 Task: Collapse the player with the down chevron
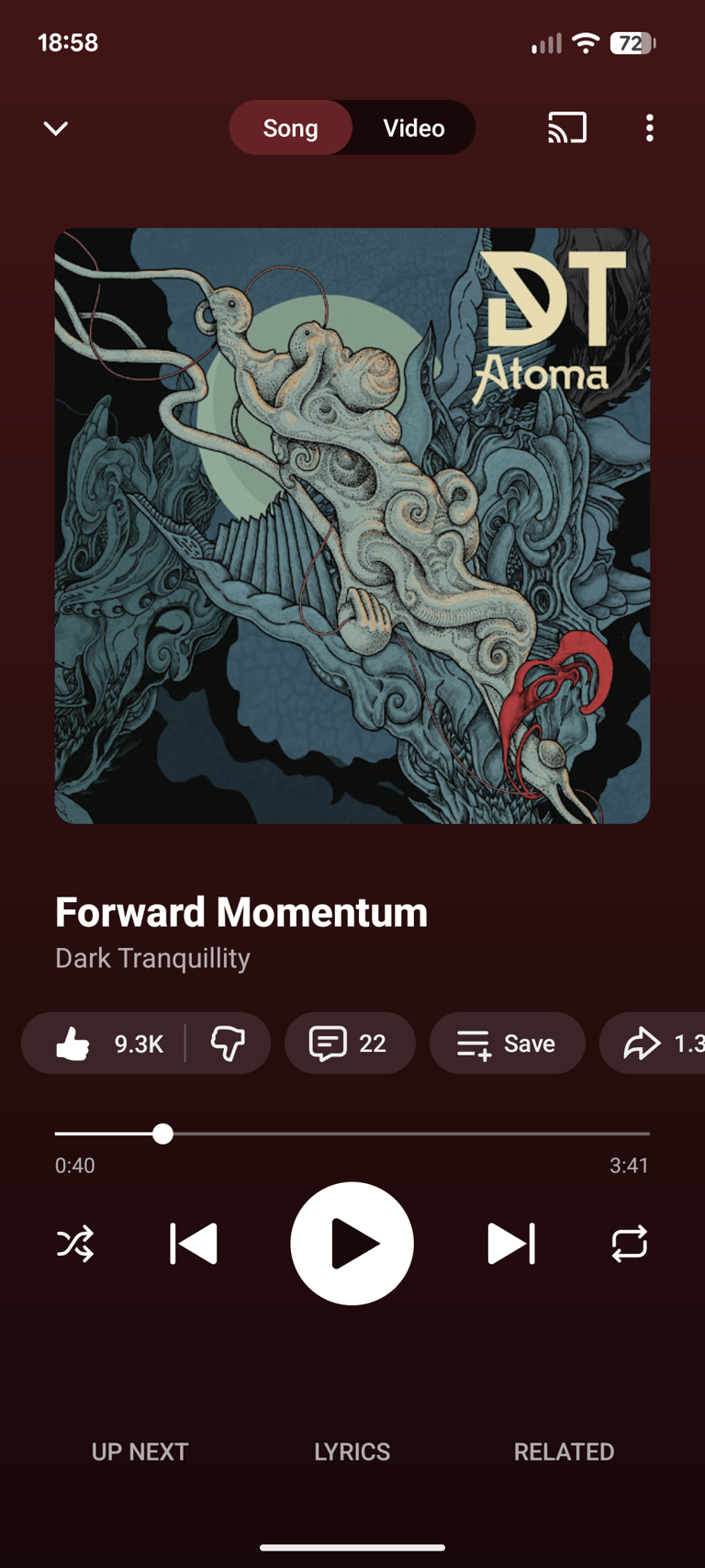pyautogui.click(x=55, y=128)
